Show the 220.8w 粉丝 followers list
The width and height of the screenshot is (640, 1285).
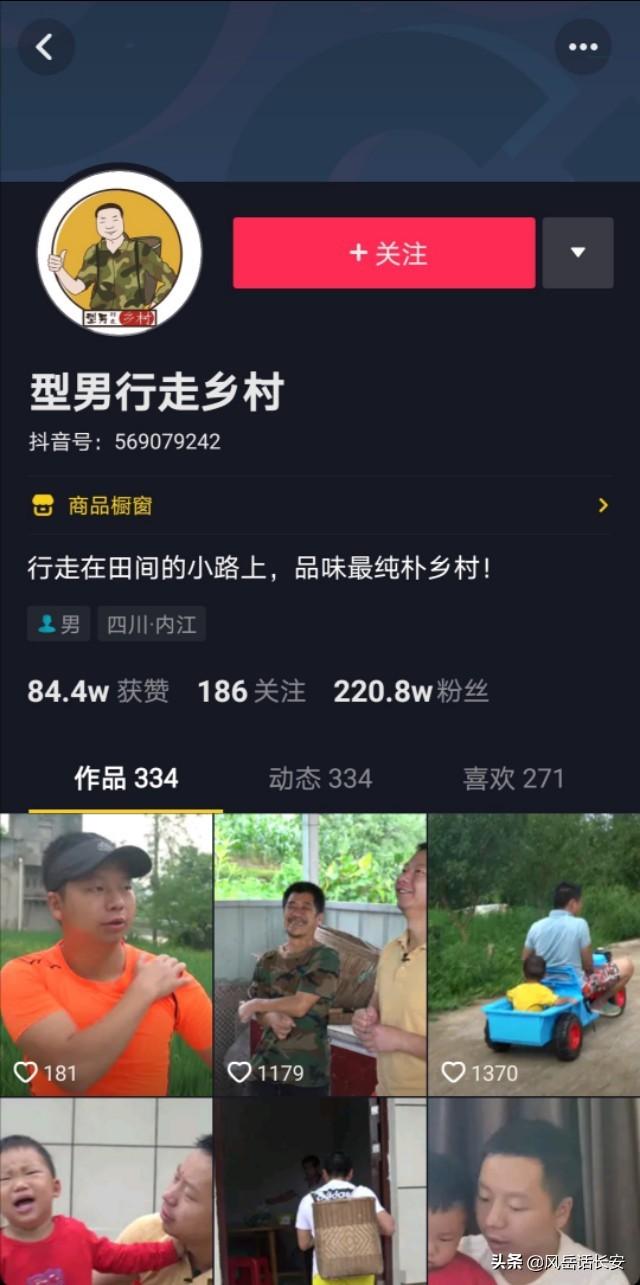point(410,691)
